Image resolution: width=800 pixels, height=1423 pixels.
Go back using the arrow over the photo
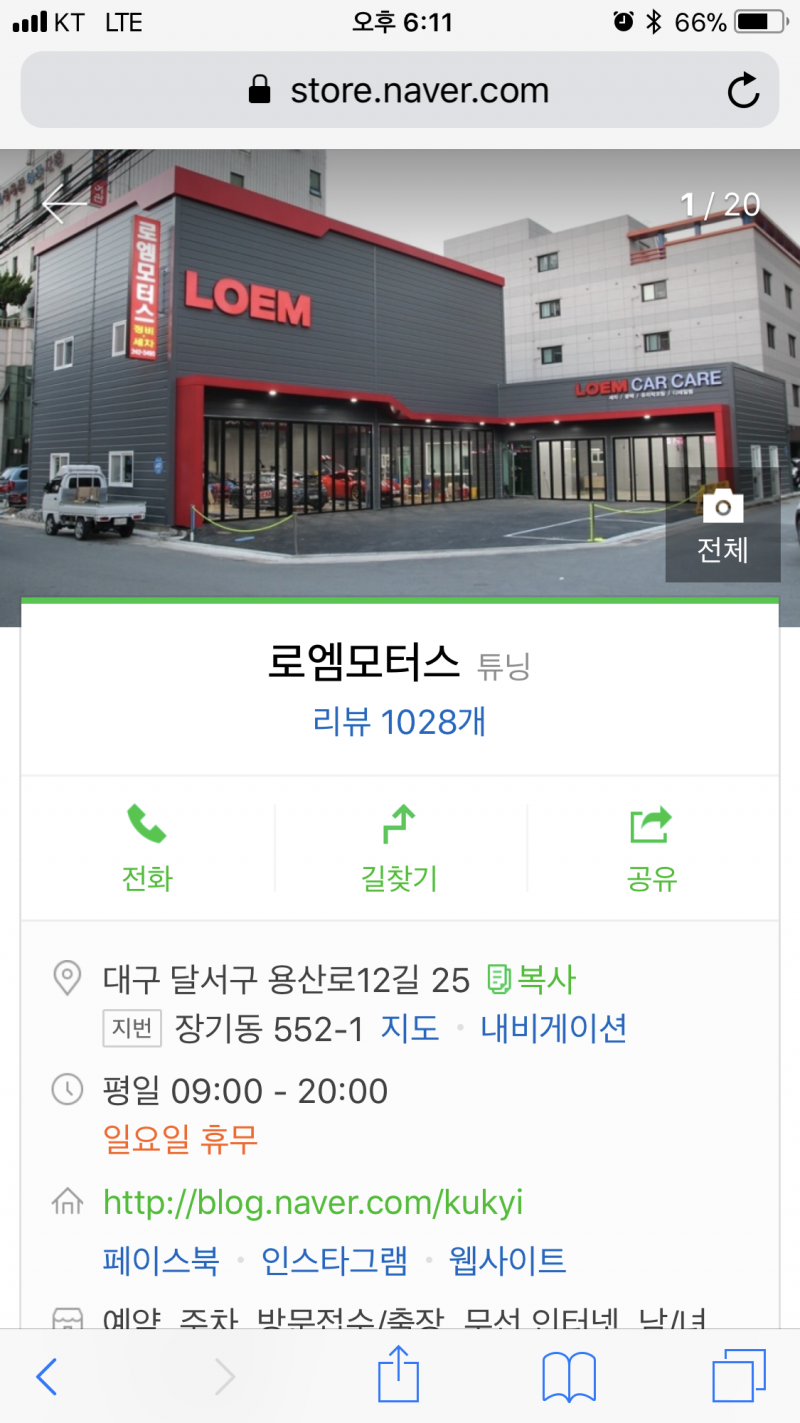point(65,205)
